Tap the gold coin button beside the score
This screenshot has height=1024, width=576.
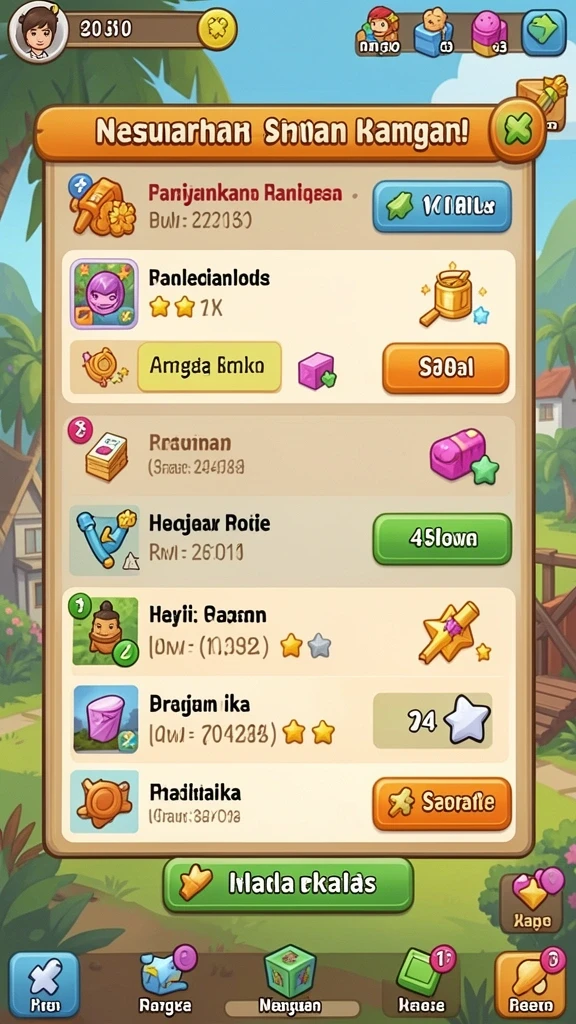pos(217,29)
